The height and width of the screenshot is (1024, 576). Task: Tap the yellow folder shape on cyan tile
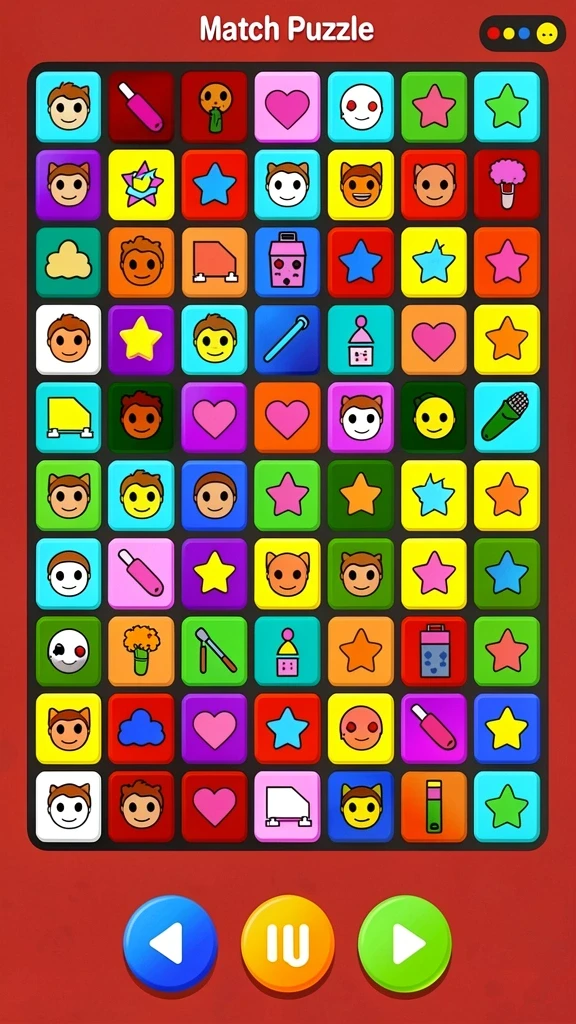(69, 418)
